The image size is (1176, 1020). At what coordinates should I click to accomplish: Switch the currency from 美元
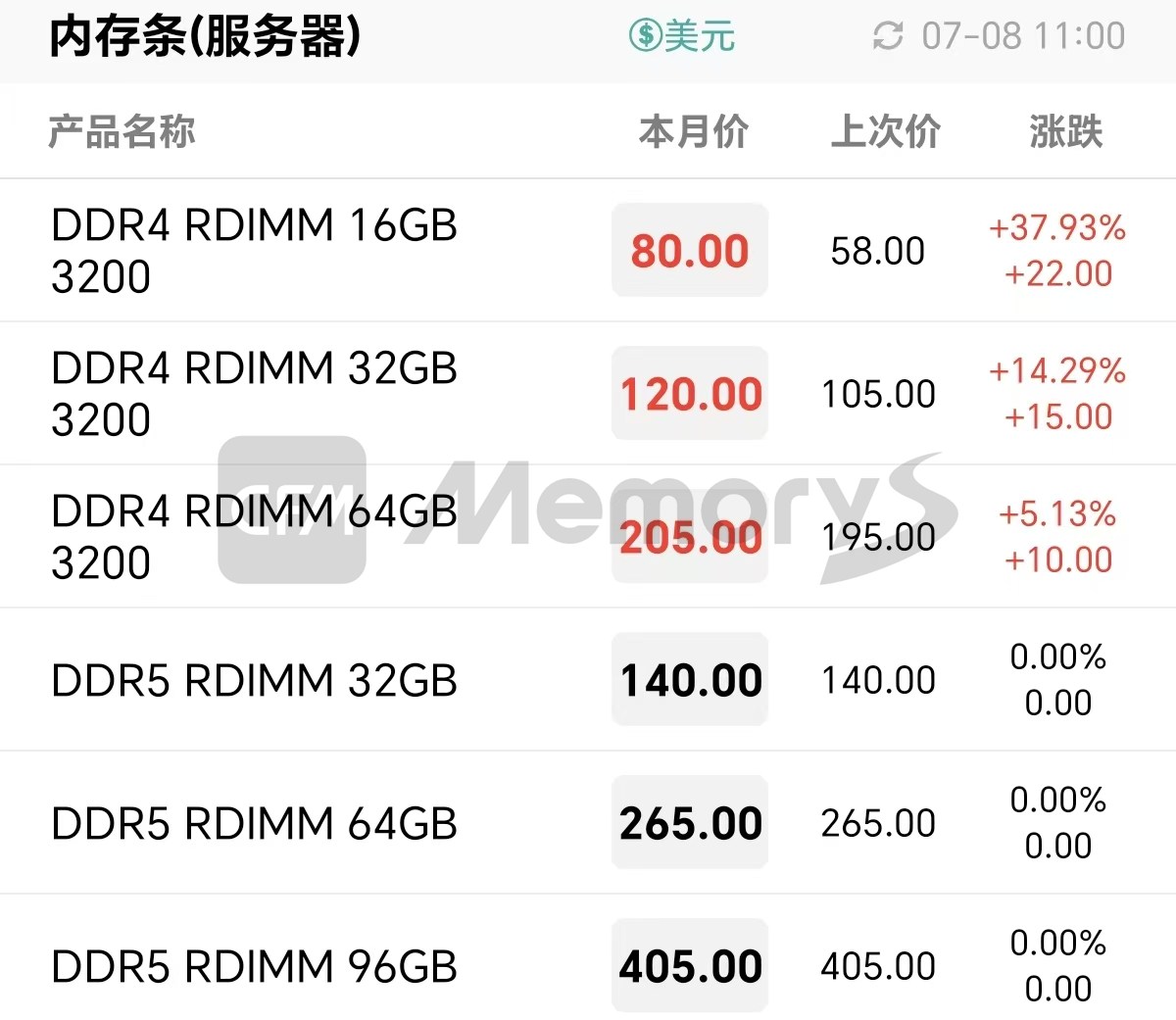pyautogui.click(x=682, y=36)
